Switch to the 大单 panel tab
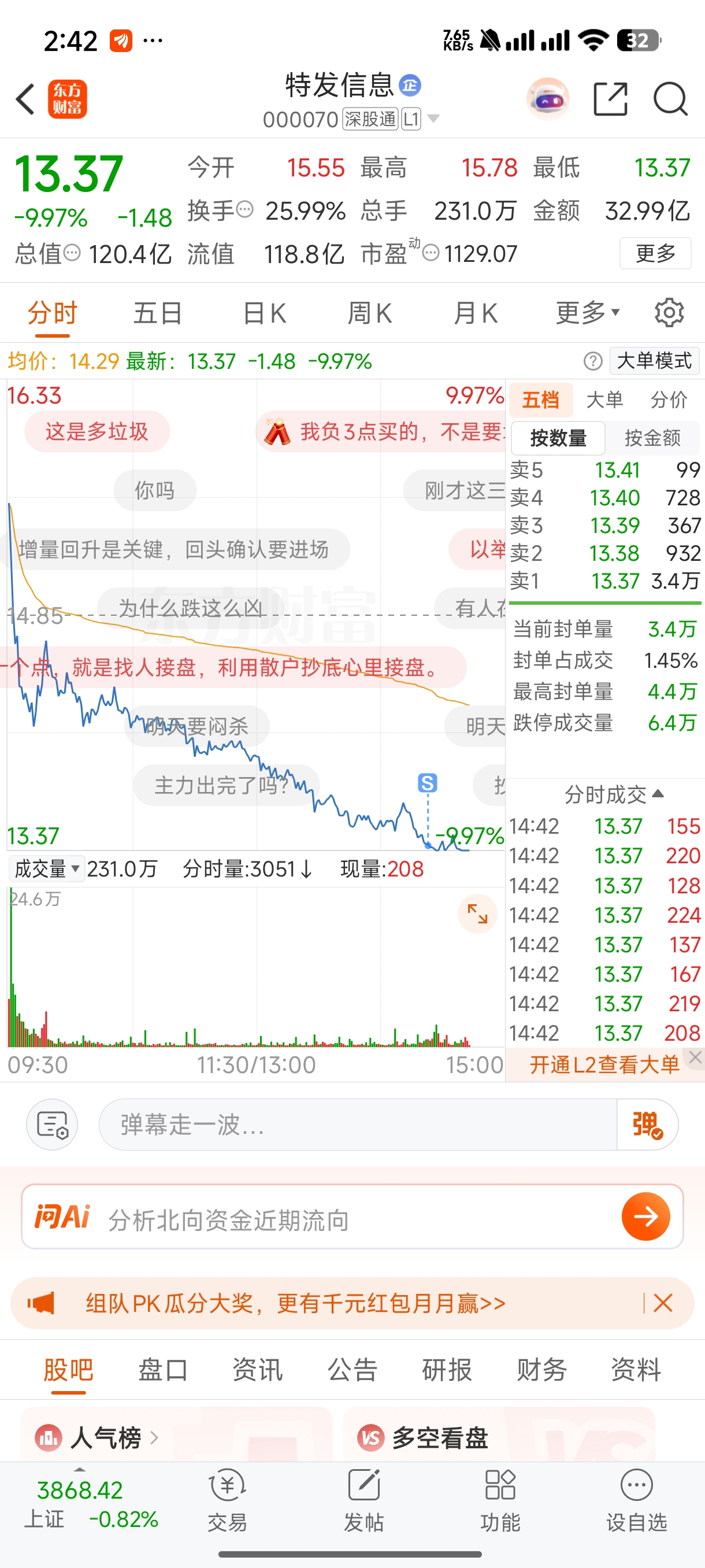Viewport: 705px width, 1568px height. (604, 400)
